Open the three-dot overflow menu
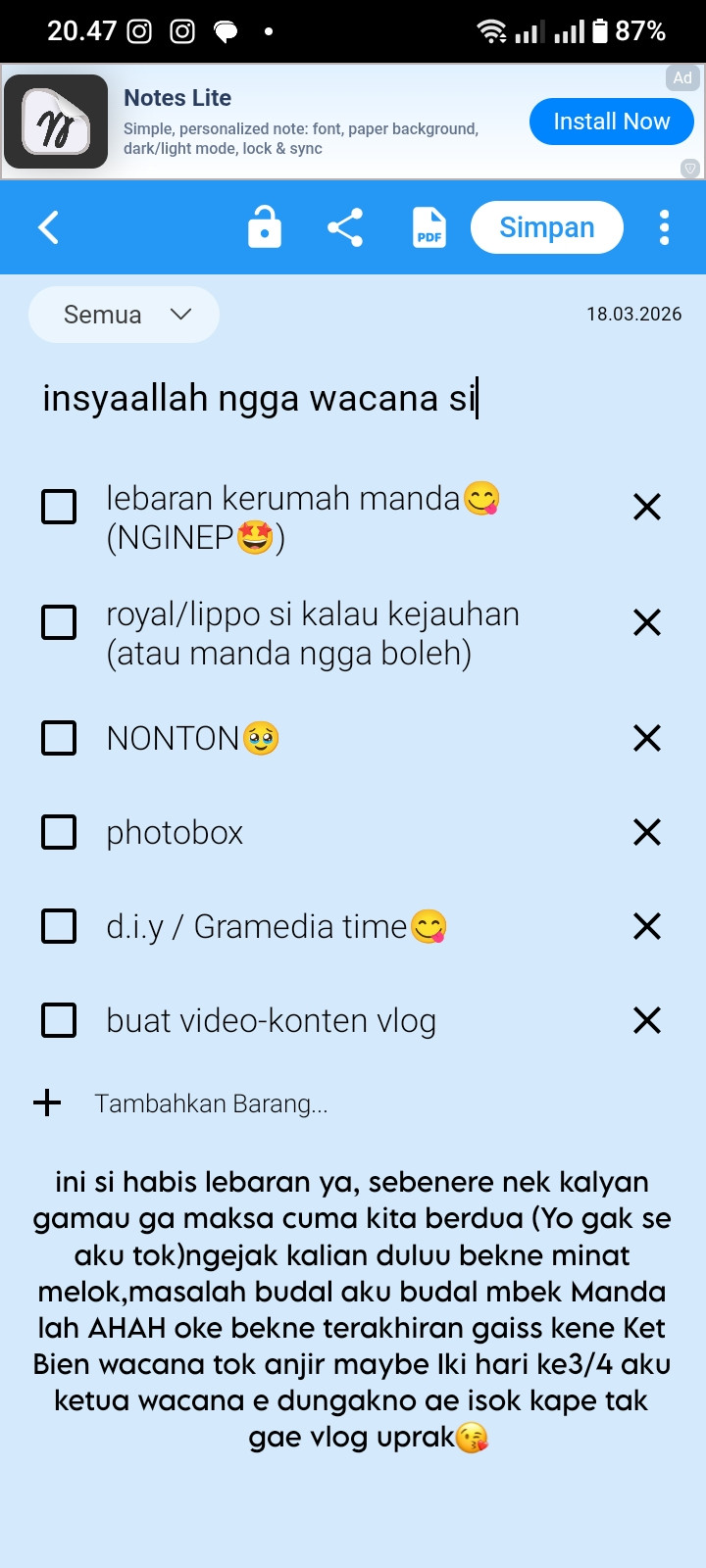706x1568 pixels. pyautogui.click(x=664, y=227)
